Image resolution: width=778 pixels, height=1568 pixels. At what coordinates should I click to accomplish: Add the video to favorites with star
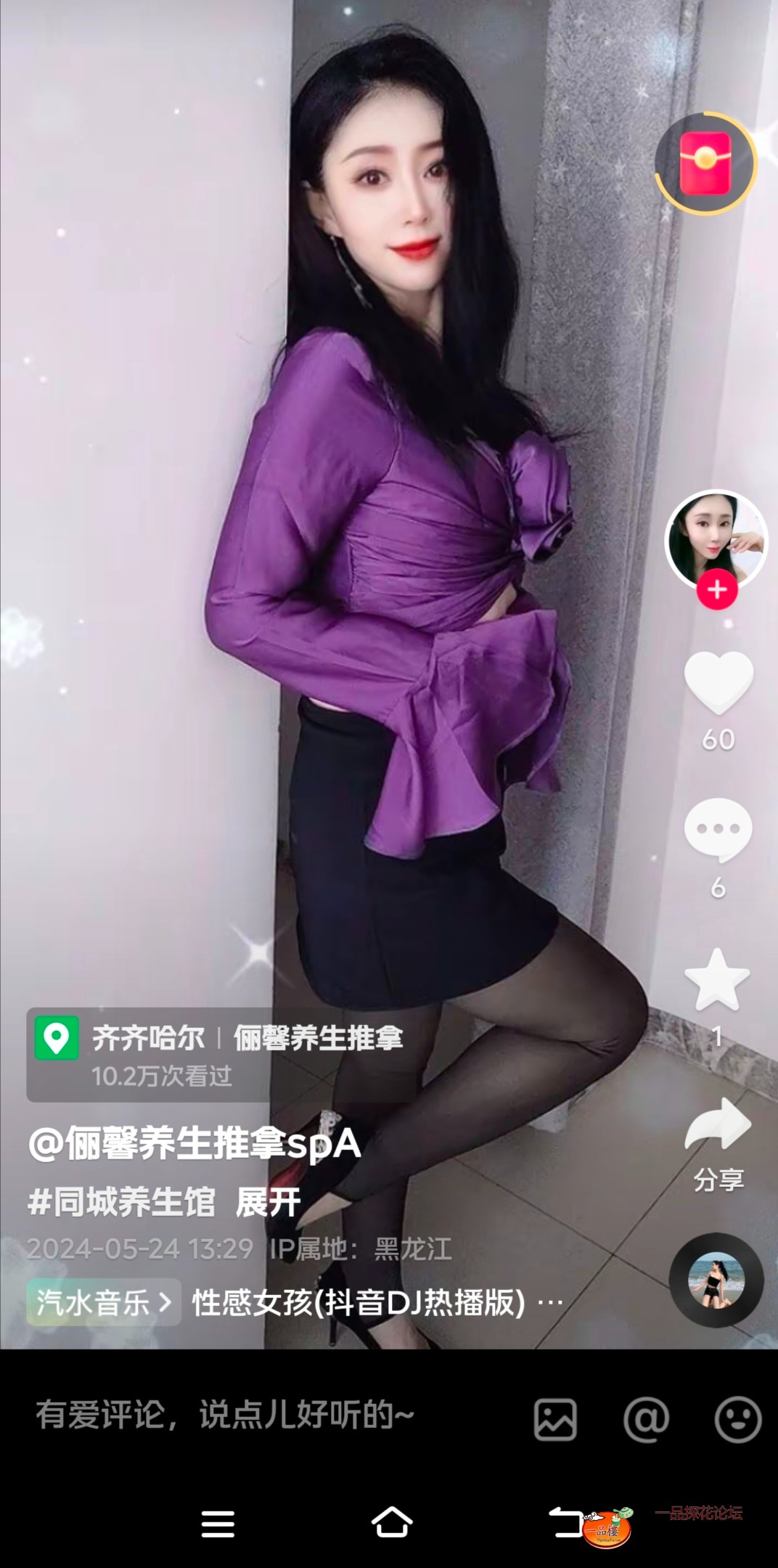coord(717,981)
